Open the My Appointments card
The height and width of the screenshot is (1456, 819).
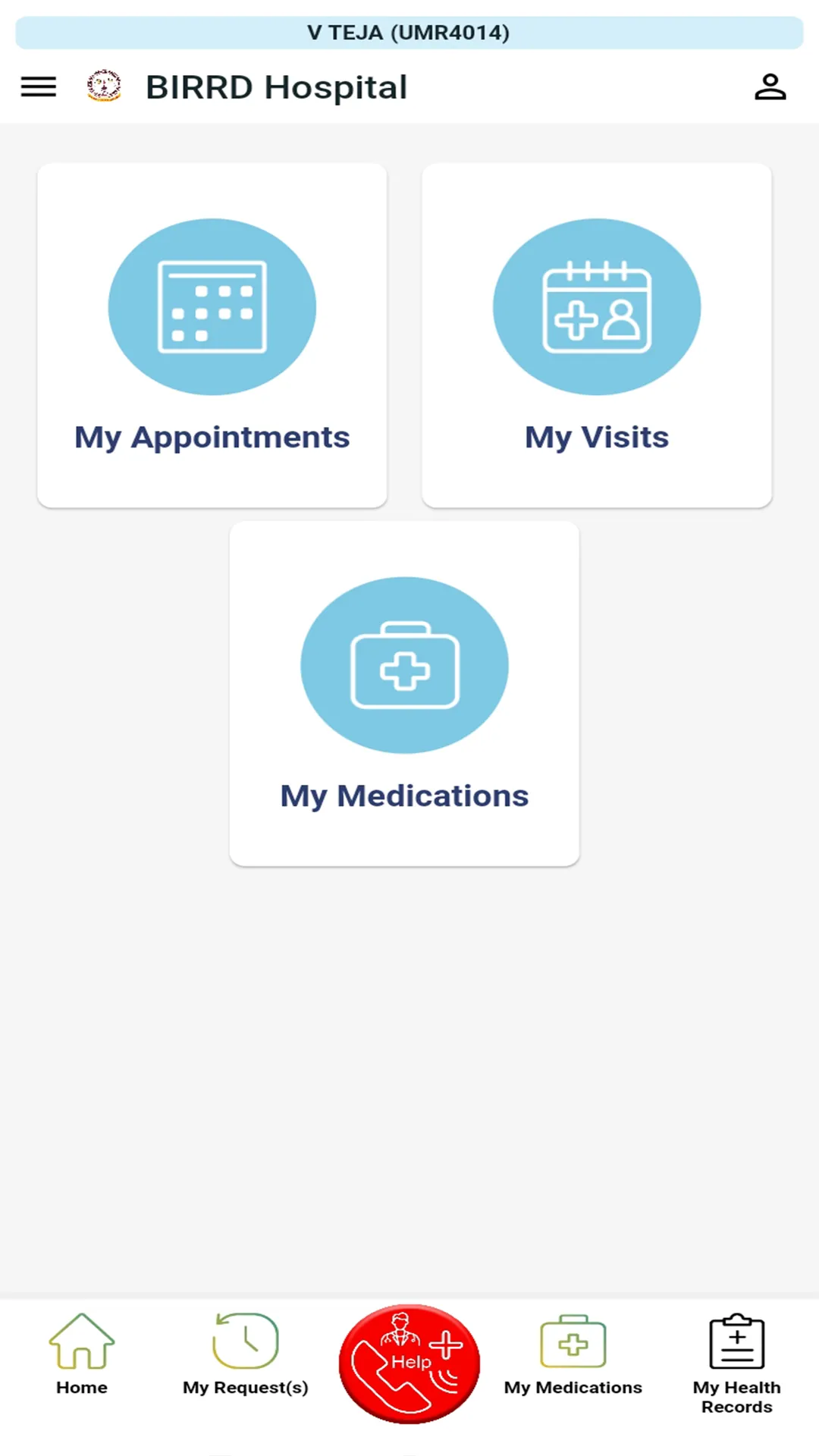tap(212, 335)
